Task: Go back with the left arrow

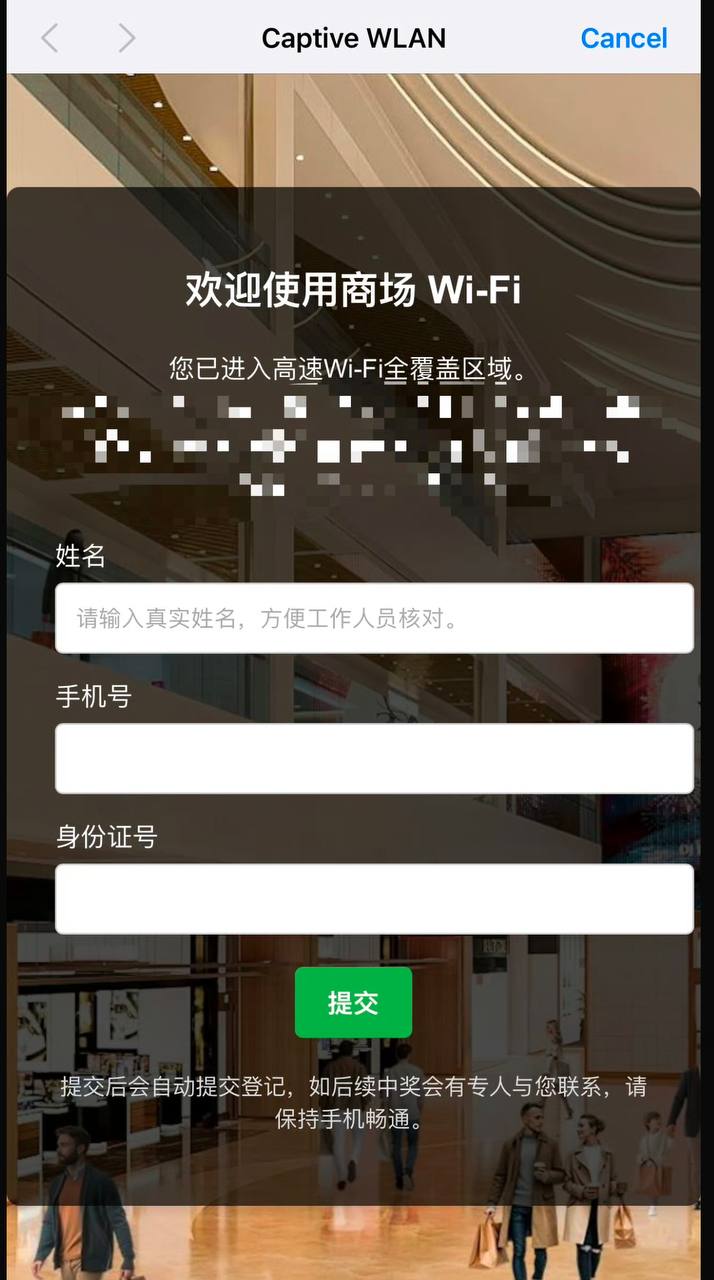Action: pos(49,38)
